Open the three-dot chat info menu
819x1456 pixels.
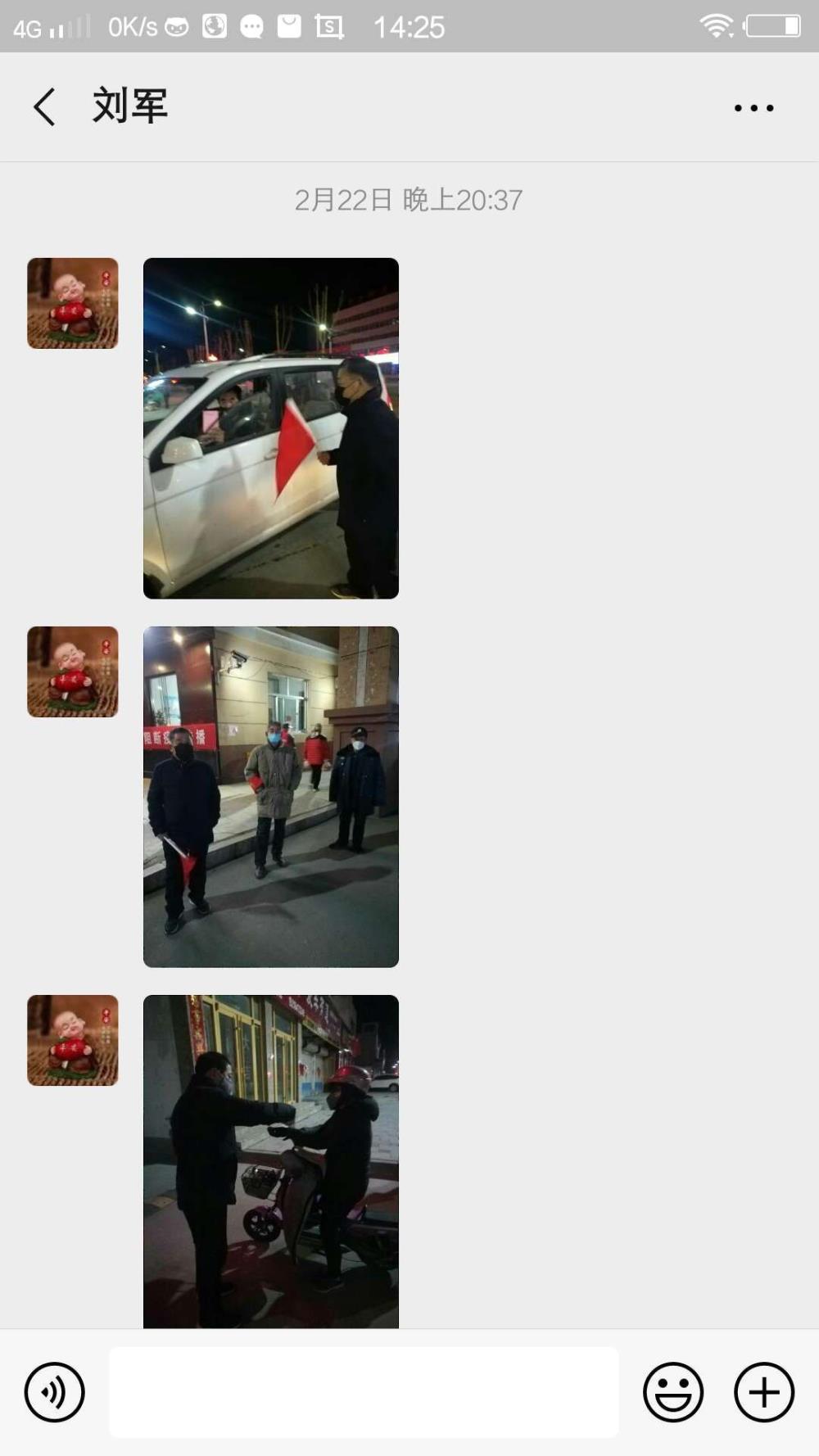[753, 107]
